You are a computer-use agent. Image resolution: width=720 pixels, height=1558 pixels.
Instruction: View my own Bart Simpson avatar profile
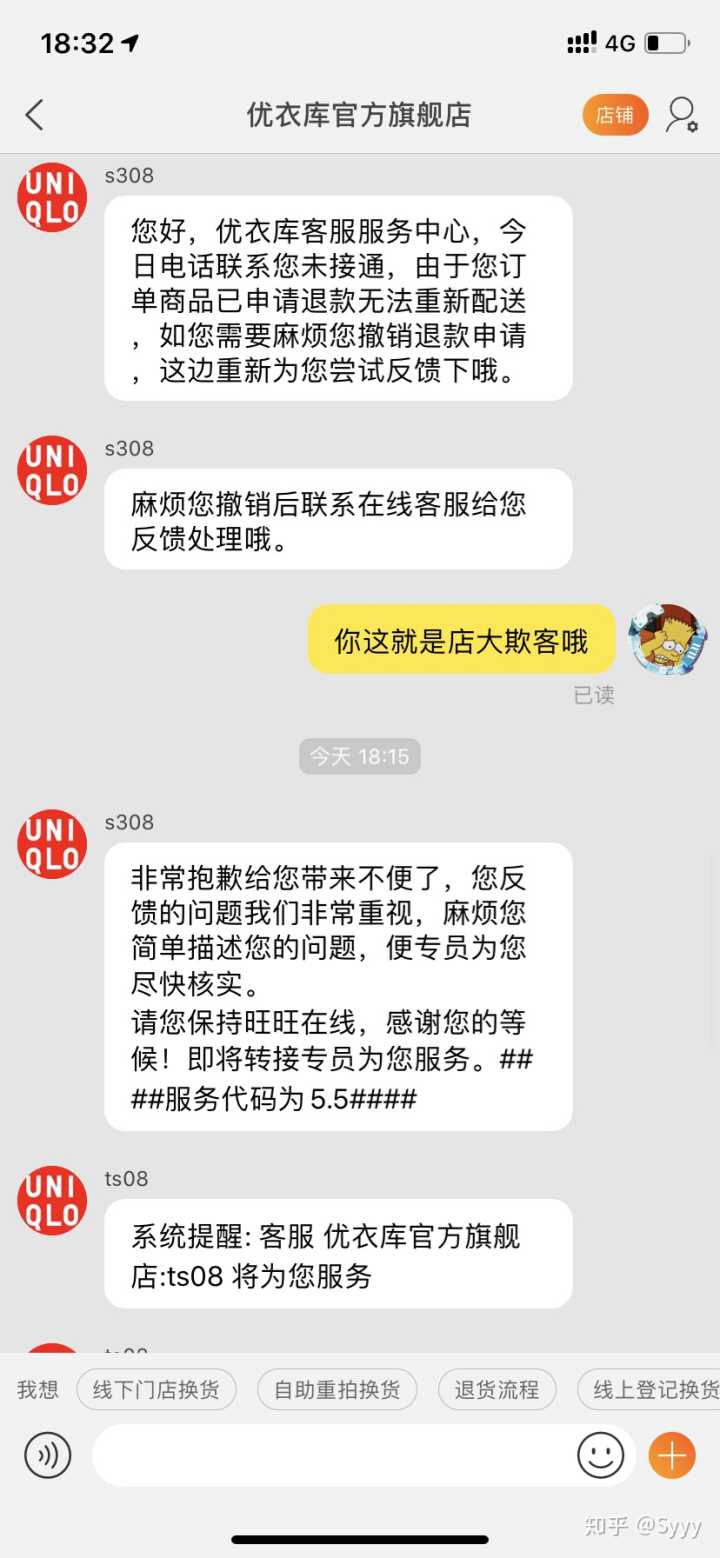click(x=667, y=639)
